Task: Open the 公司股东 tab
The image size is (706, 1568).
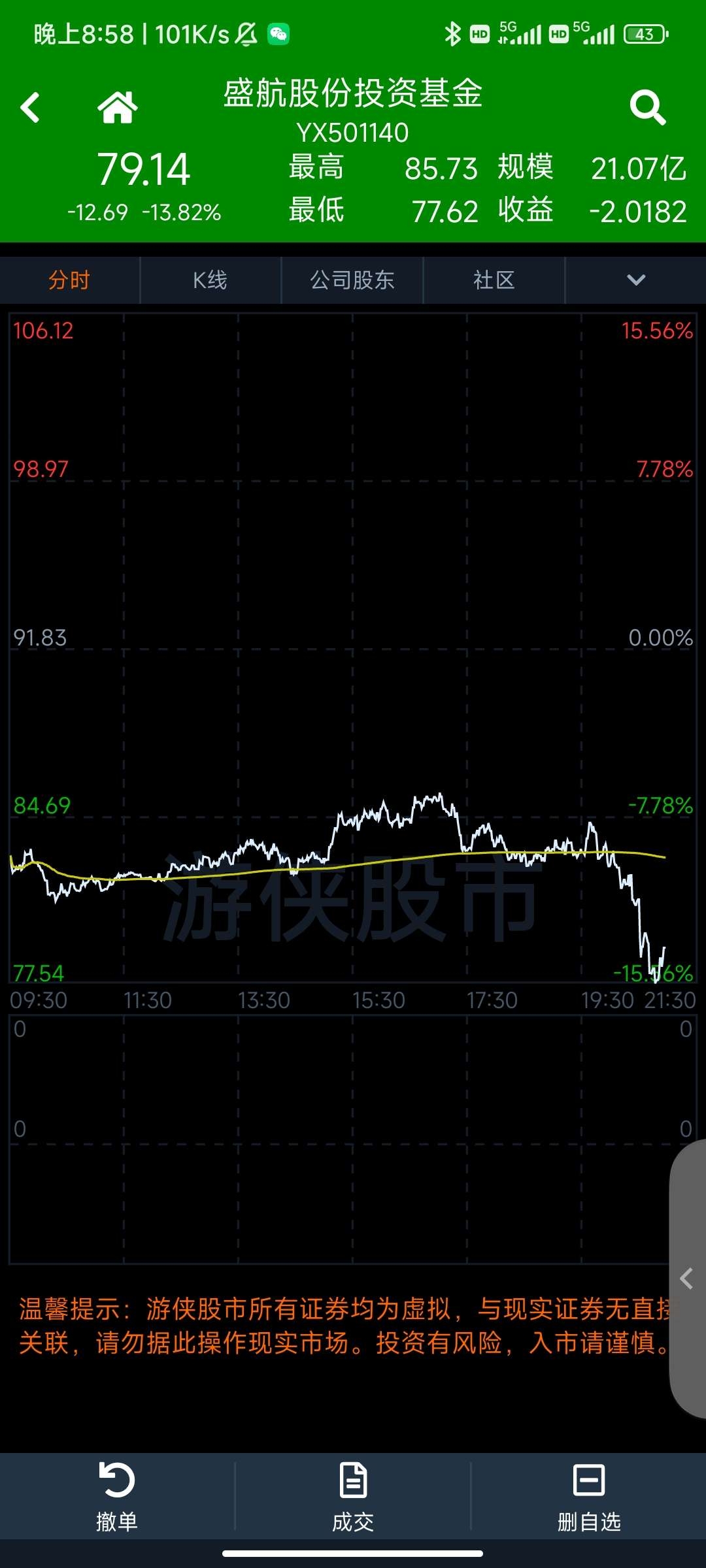Action: (x=352, y=280)
